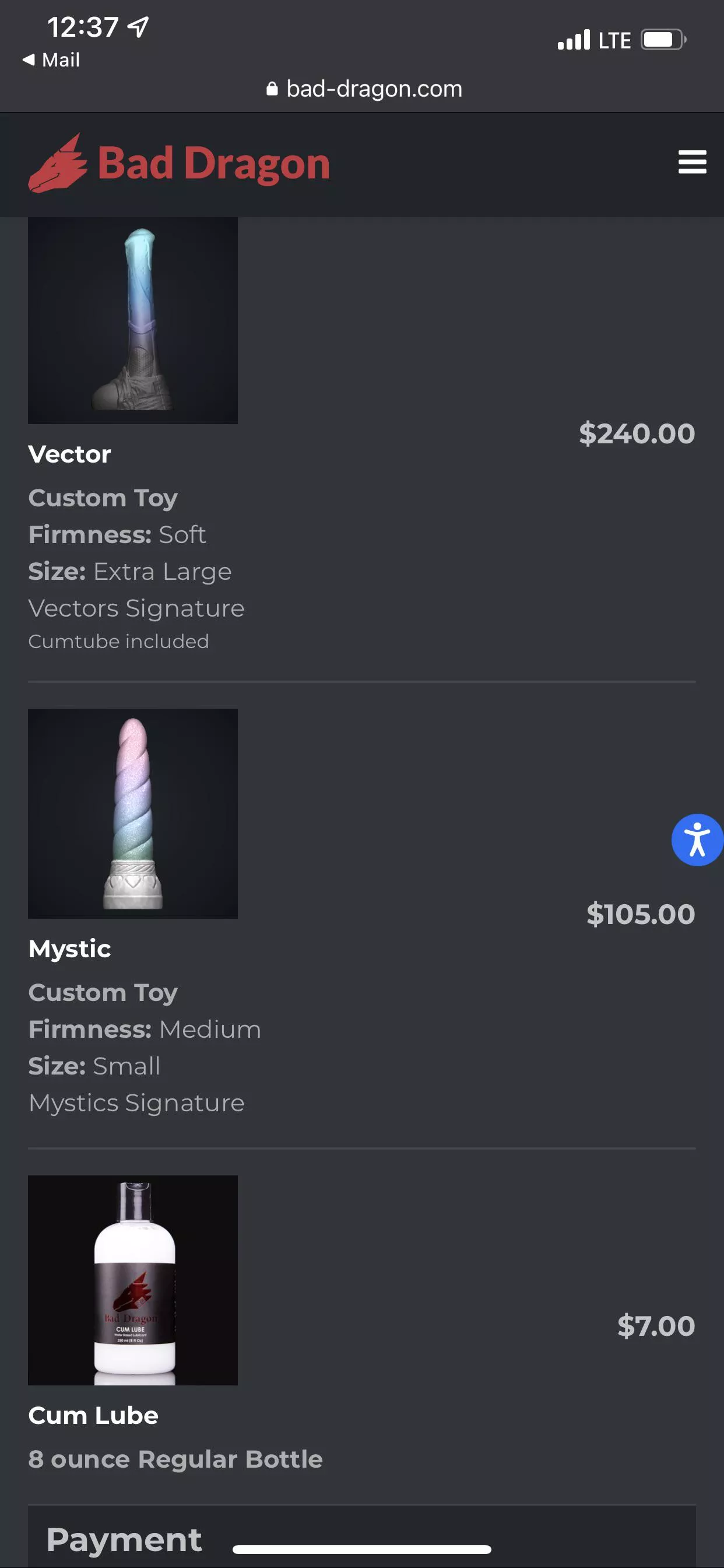Collapse the Vector item details
Image resolution: width=724 pixels, height=1568 pixels.
point(69,453)
